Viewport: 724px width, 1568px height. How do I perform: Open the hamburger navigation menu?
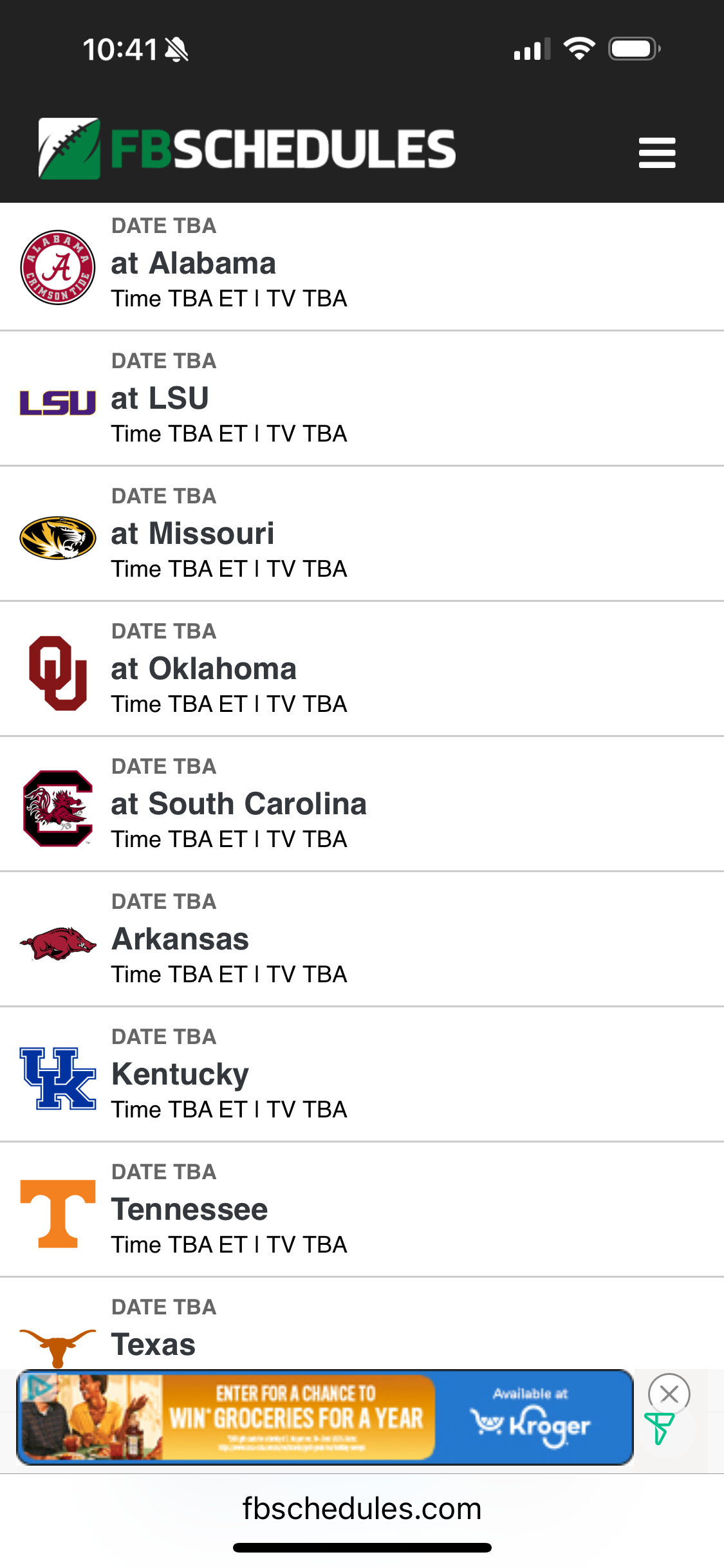pyautogui.click(x=656, y=153)
